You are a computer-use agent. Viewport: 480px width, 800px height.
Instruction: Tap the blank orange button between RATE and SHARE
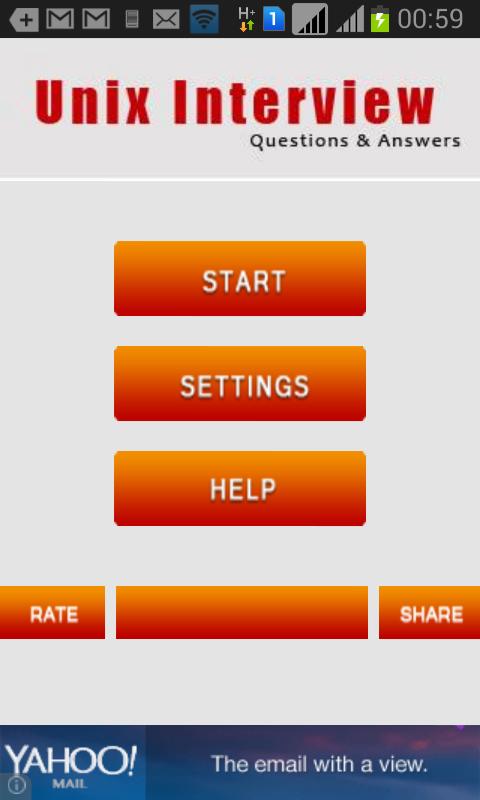pyautogui.click(x=242, y=612)
